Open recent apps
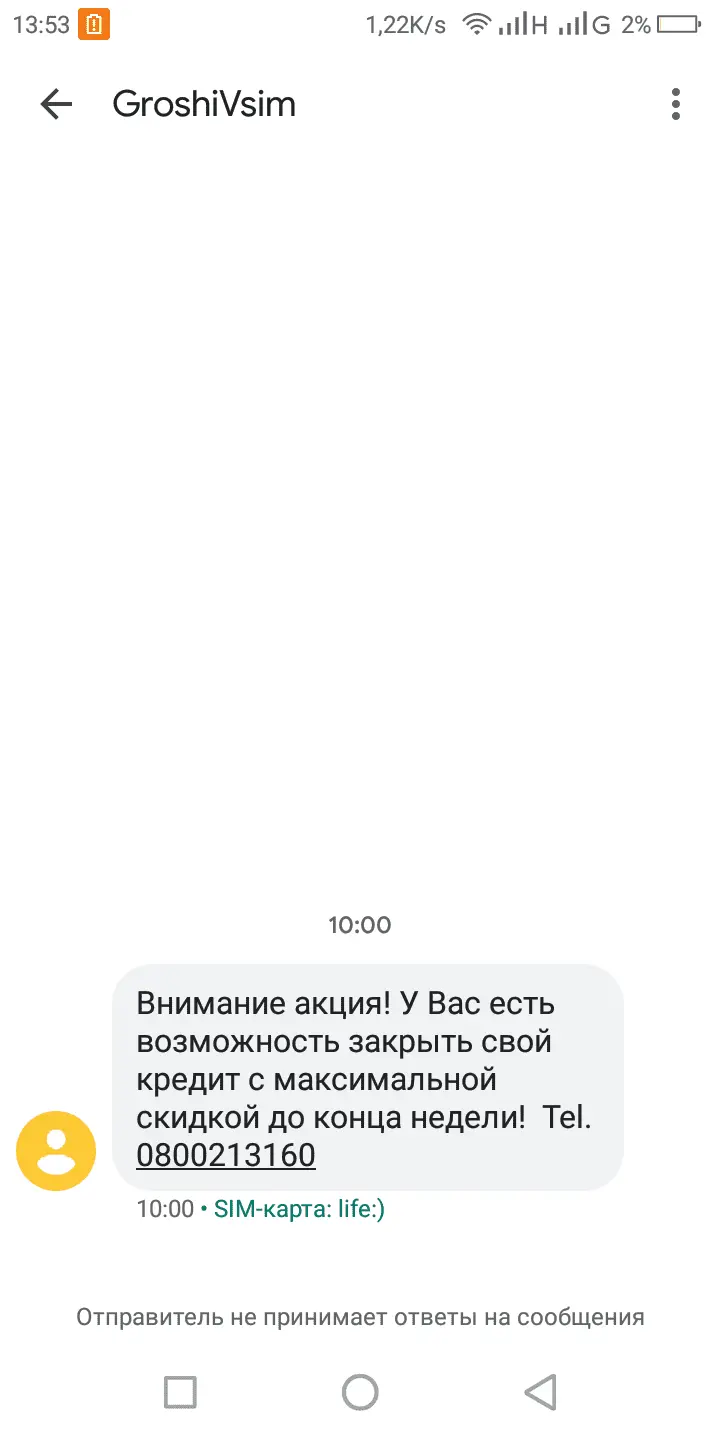The width and height of the screenshot is (720, 1440). pyautogui.click(x=180, y=1391)
